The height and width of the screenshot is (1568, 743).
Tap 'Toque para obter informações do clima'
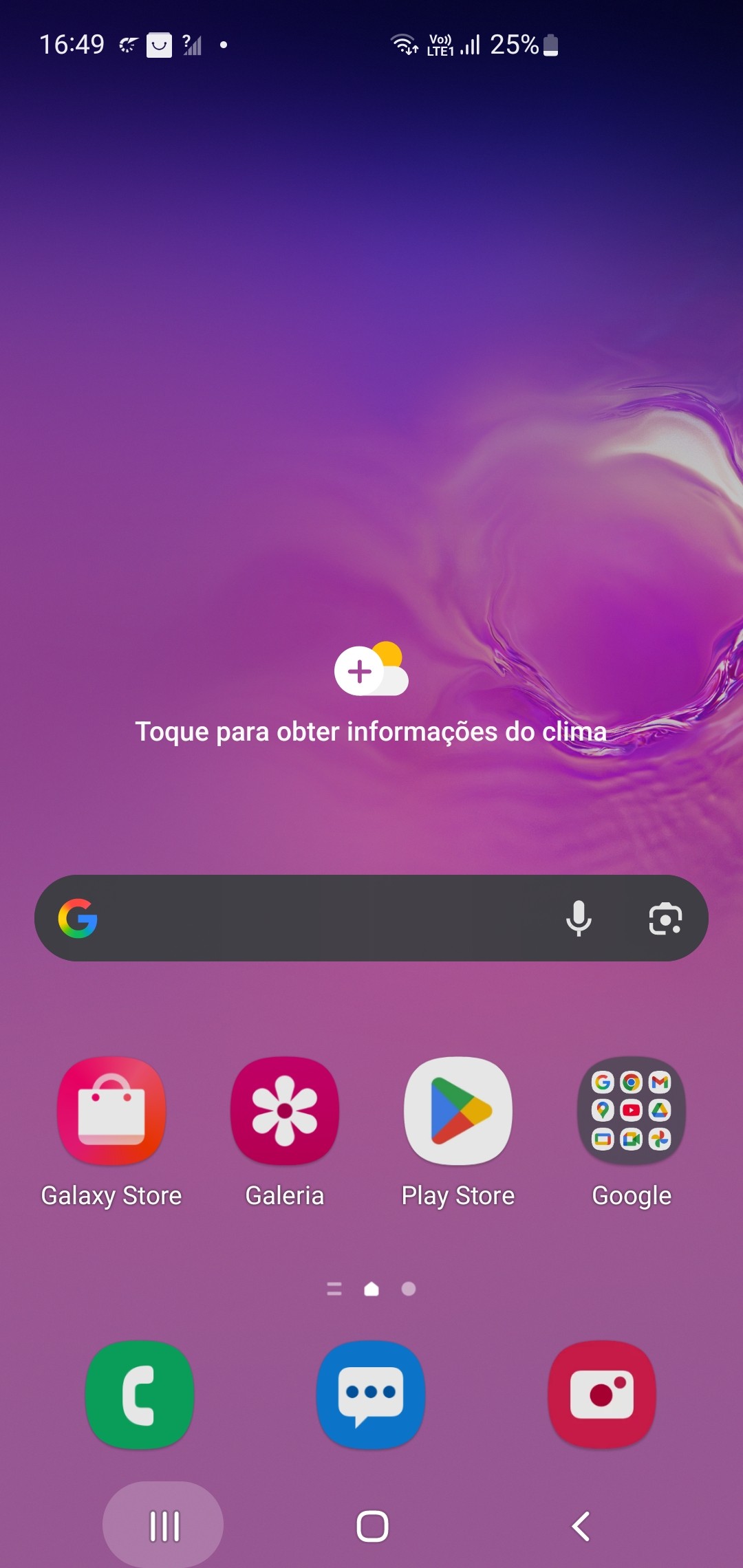pos(371,732)
